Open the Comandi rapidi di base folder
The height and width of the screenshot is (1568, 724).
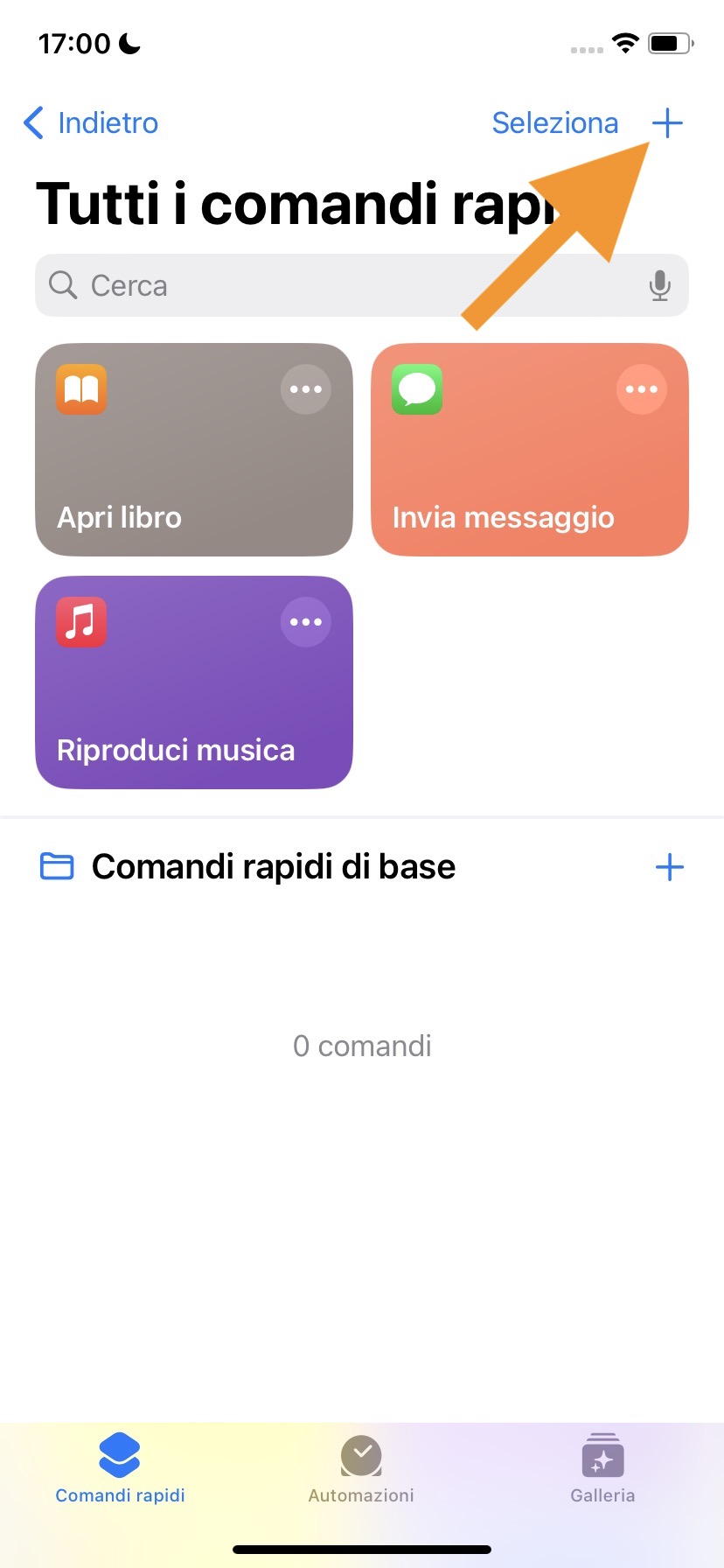(273, 867)
